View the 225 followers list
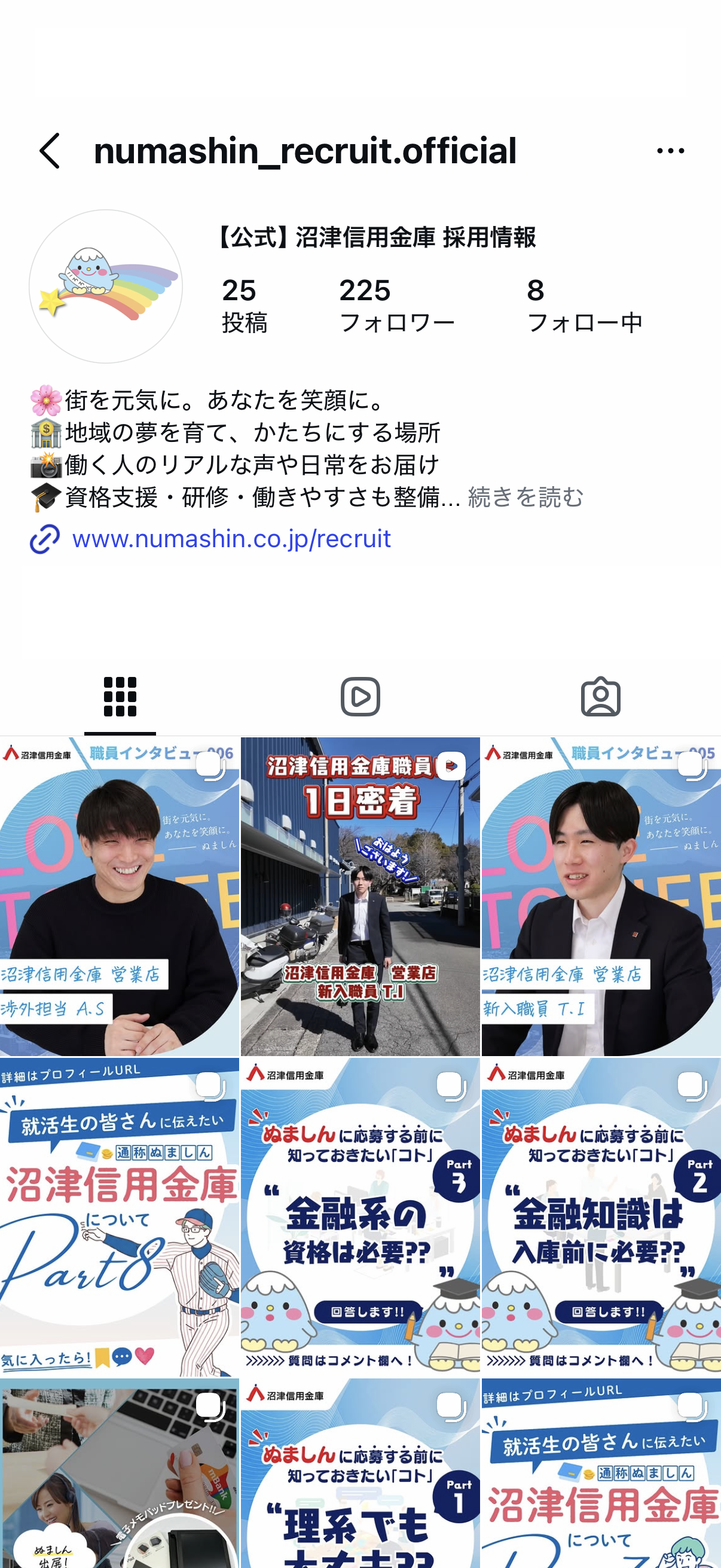The height and width of the screenshot is (1568, 721). [x=396, y=306]
